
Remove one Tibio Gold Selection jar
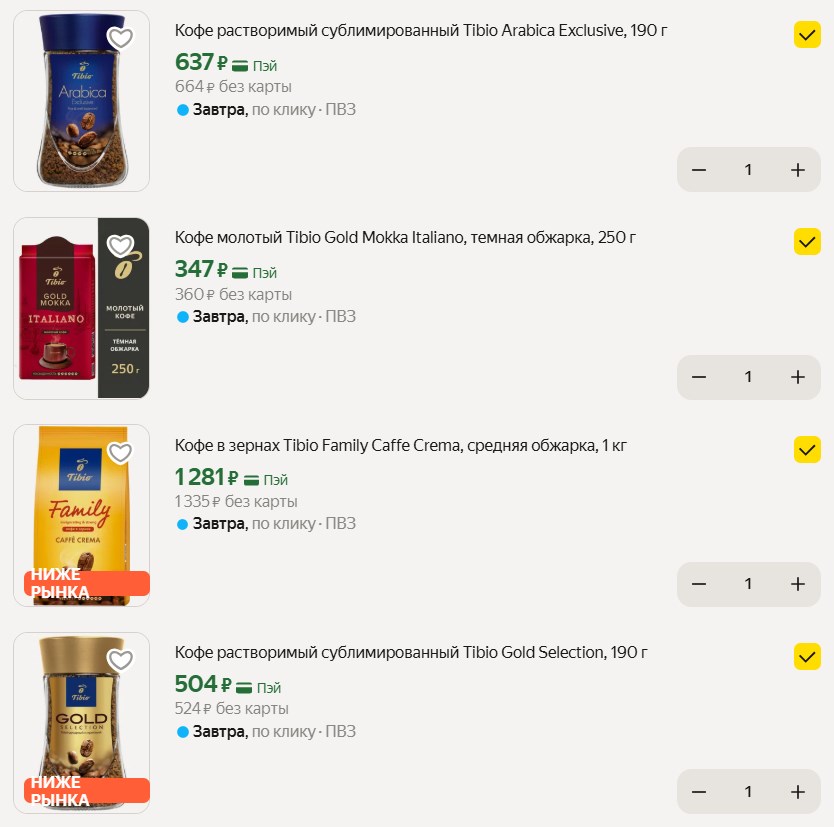(x=699, y=791)
